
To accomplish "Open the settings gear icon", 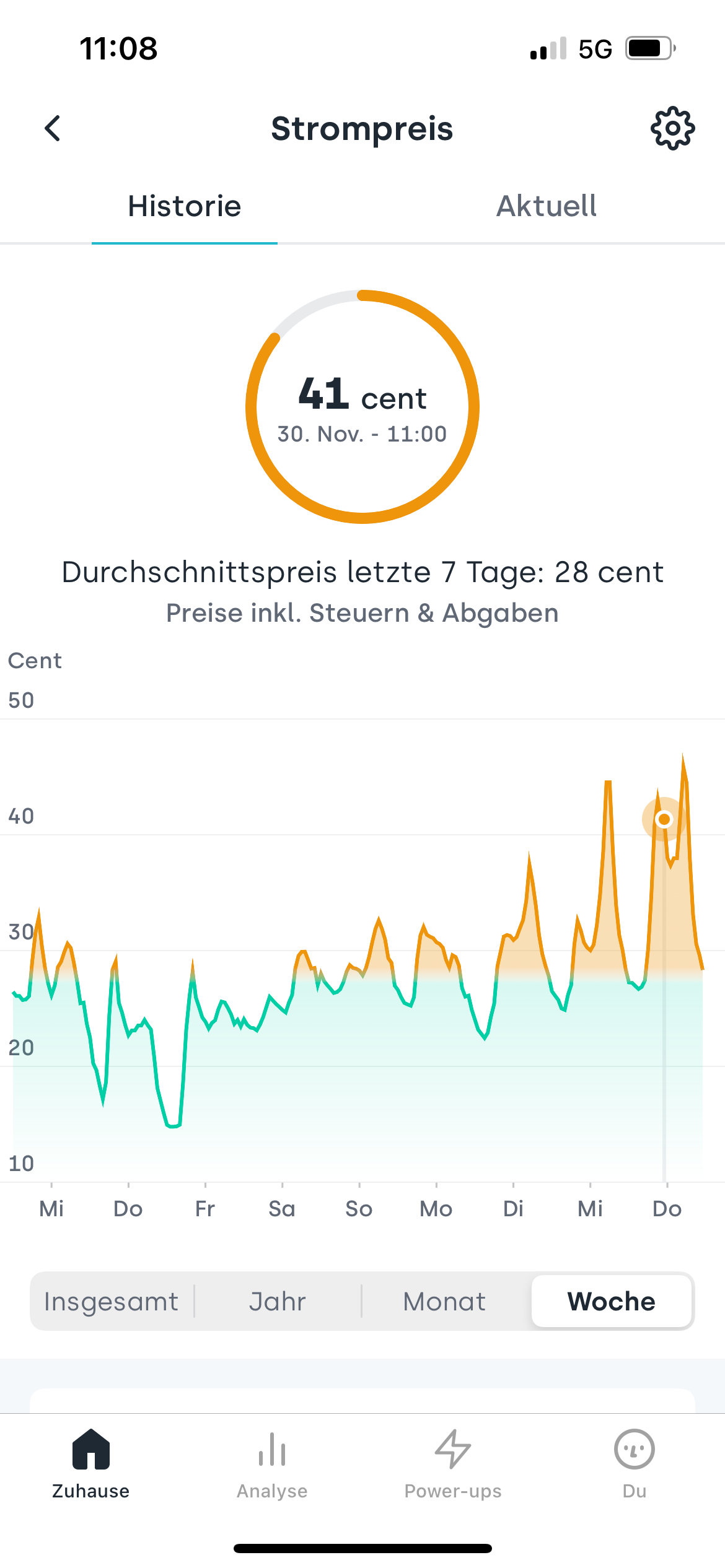I will [672, 129].
